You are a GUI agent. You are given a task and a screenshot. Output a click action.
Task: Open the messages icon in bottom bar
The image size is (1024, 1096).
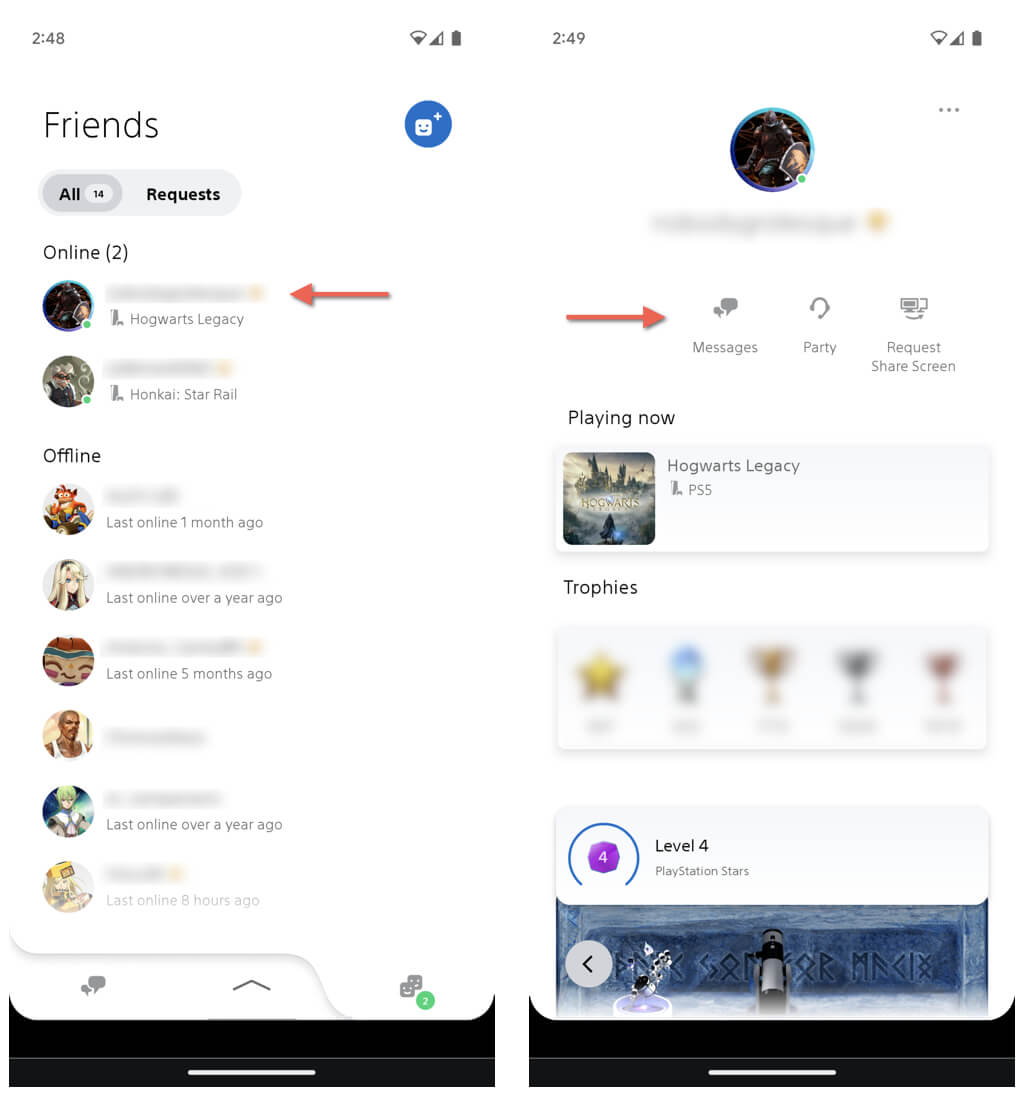[x=93, y=986]
